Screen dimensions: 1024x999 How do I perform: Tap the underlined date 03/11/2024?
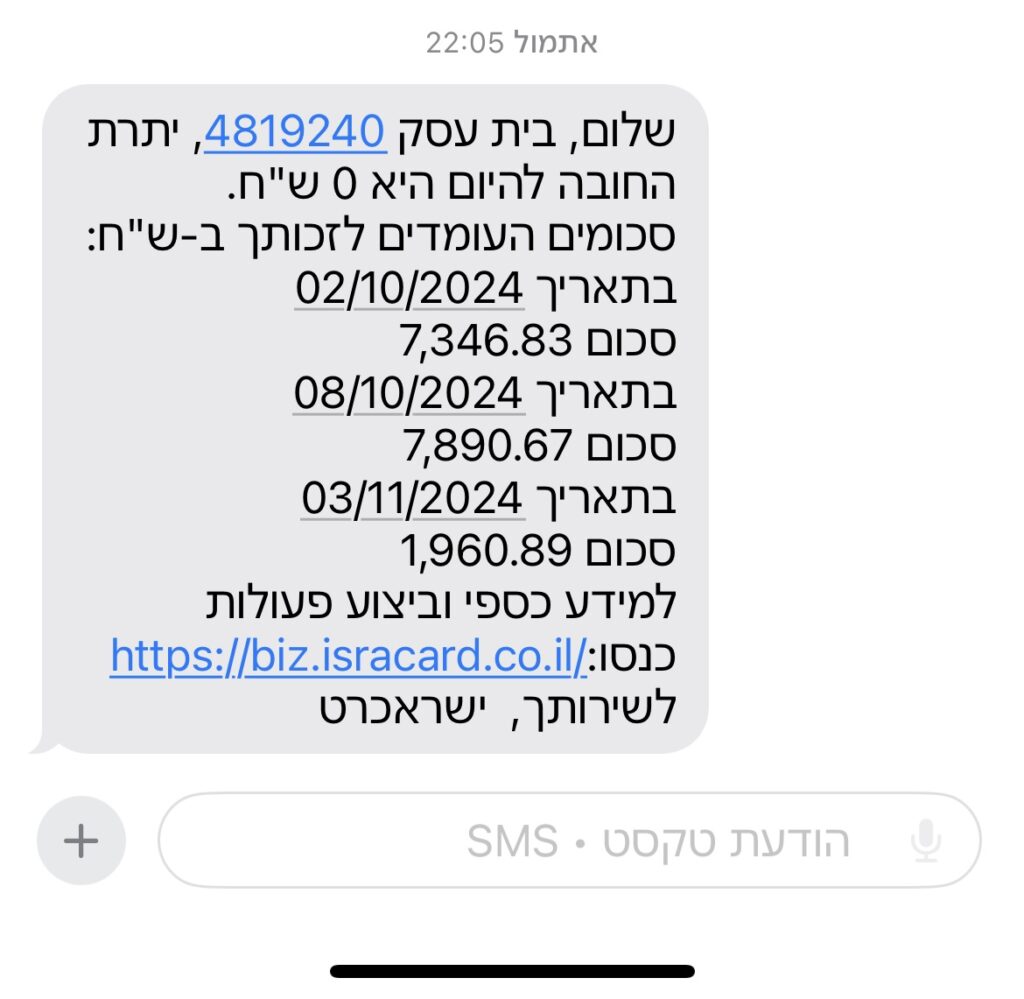412,498
